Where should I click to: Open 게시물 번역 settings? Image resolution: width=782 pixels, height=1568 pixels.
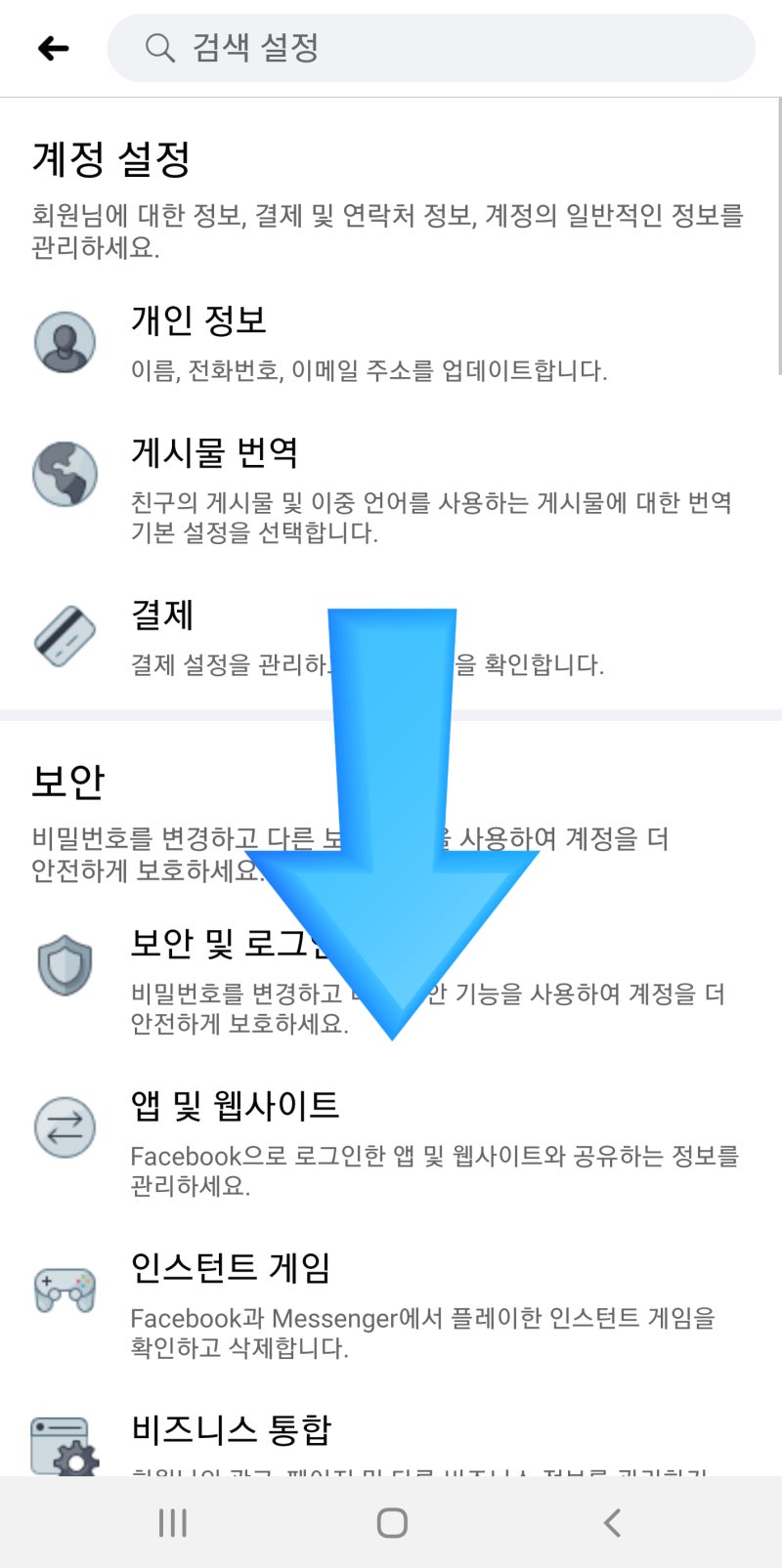coord(391,490)
